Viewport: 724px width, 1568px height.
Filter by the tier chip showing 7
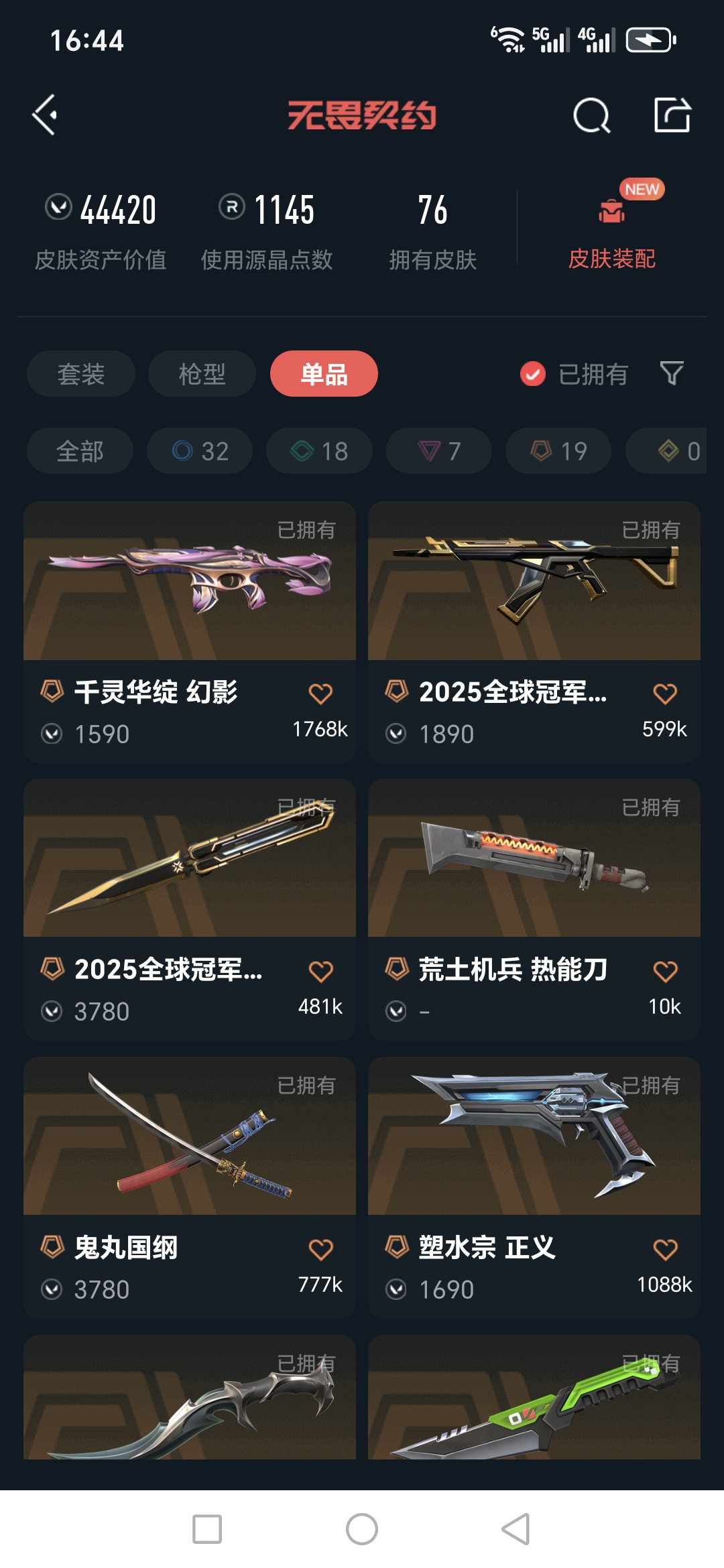[x=439, y=451]
